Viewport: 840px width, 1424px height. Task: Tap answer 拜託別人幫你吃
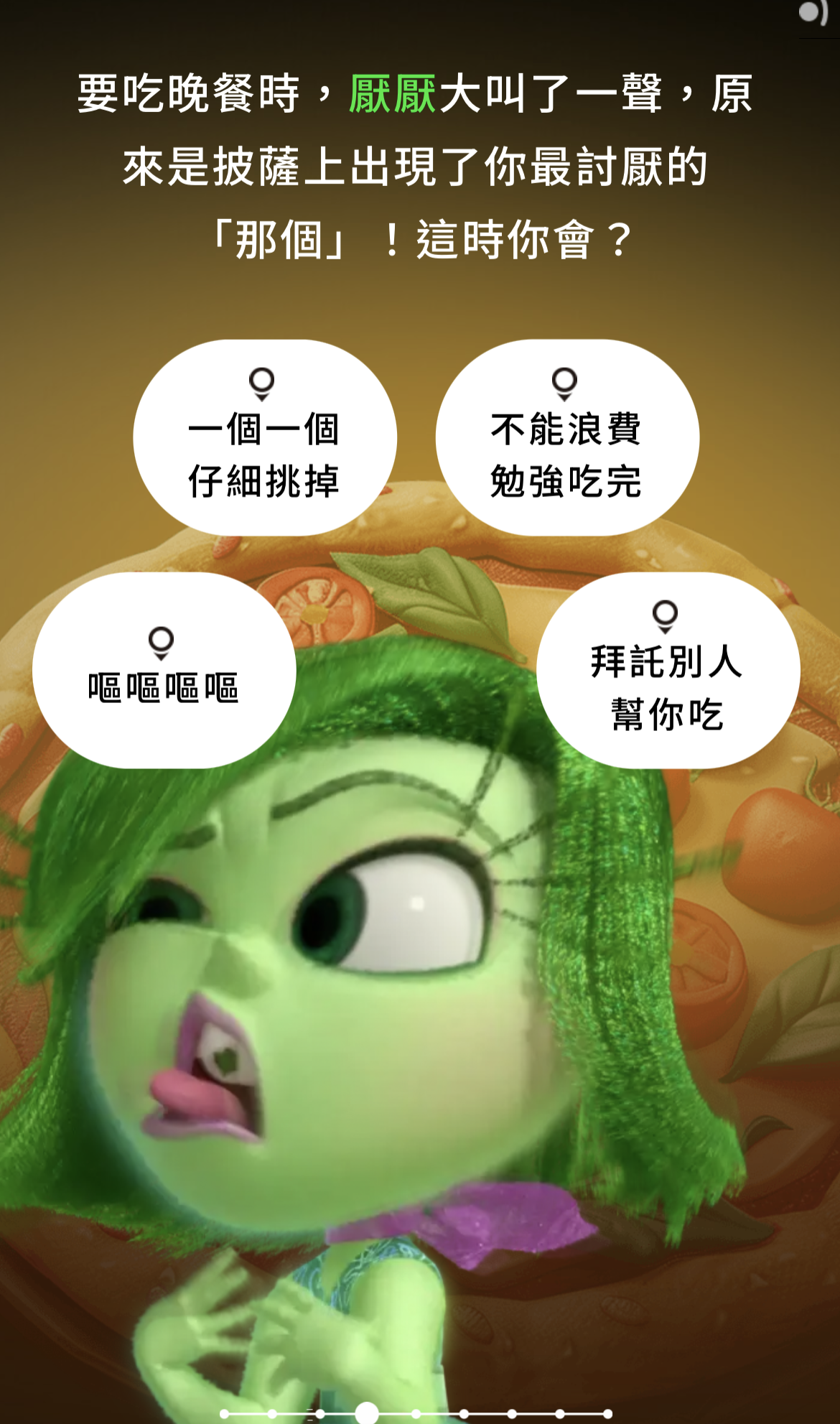(x=668, y=671)
